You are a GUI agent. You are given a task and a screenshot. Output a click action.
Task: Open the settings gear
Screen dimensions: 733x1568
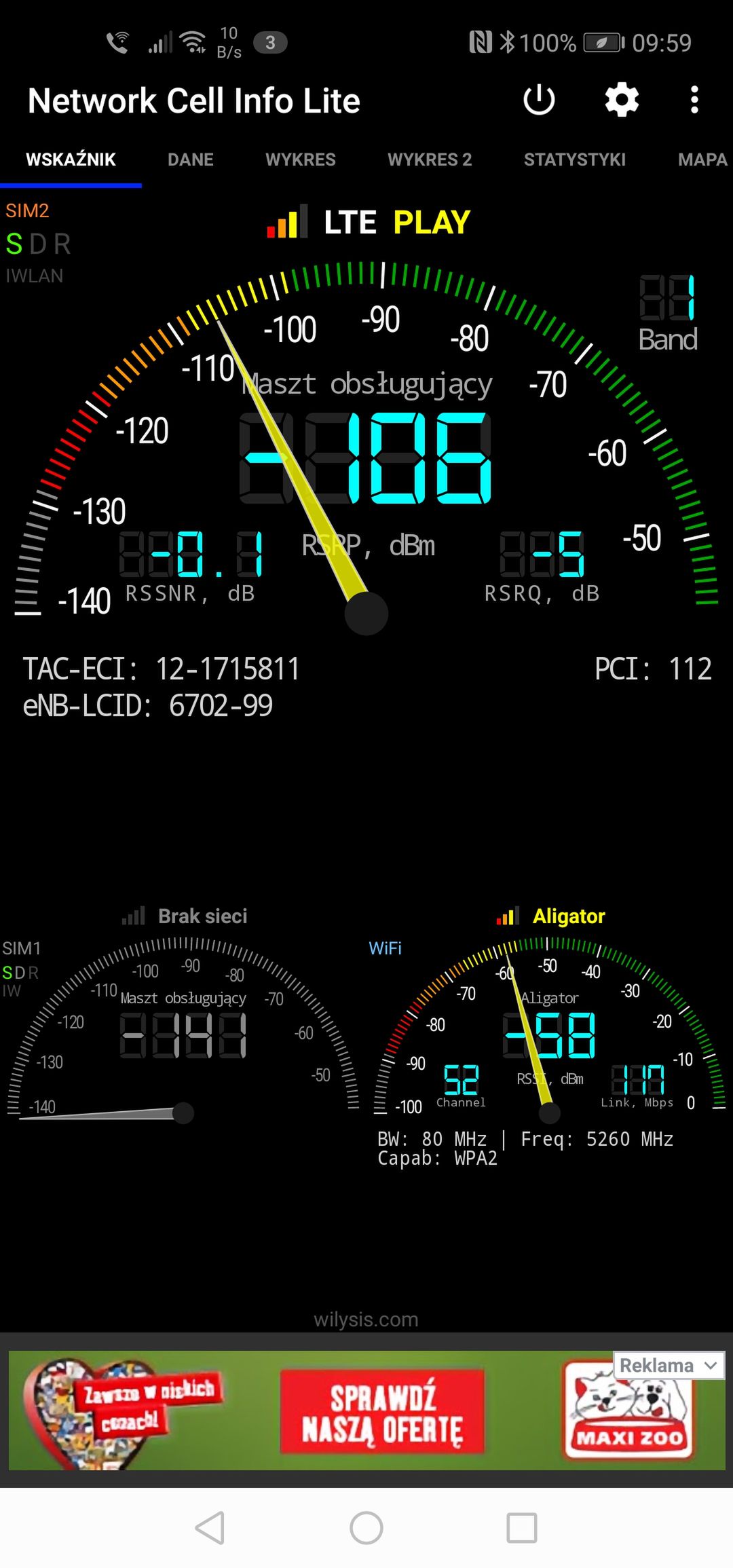click(x=622, y=100)
